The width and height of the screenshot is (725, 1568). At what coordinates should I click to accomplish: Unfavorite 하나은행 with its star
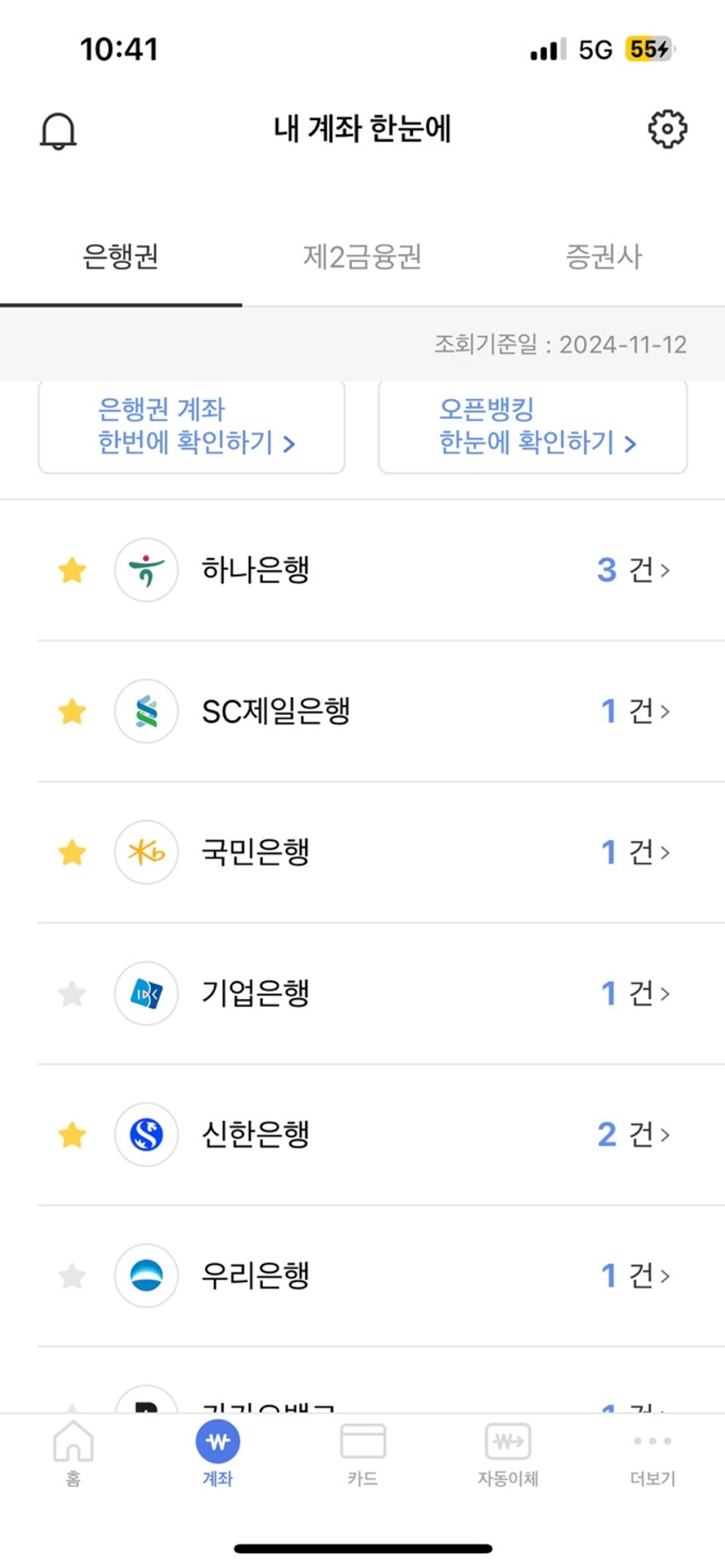click(x=72, y=570)
